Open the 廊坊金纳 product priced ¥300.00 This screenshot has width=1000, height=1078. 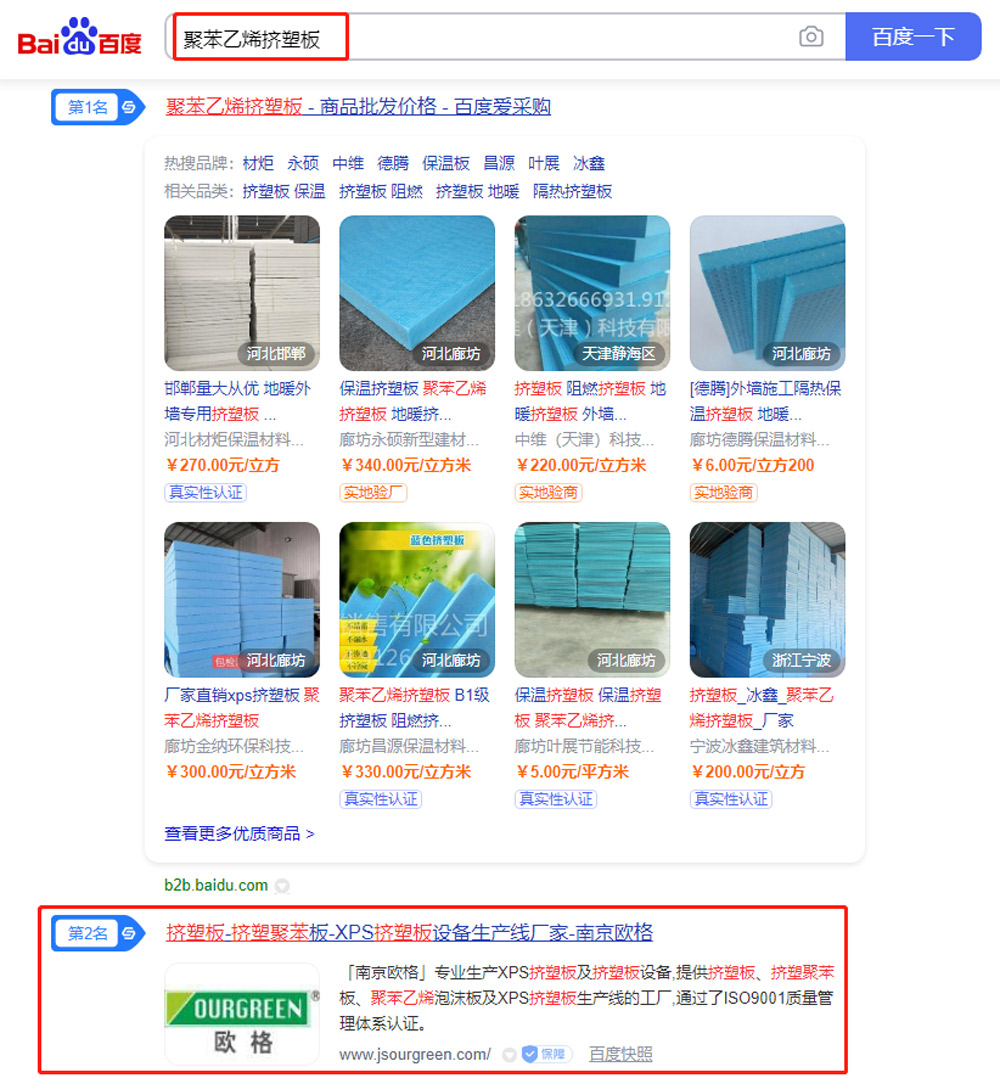241,600
